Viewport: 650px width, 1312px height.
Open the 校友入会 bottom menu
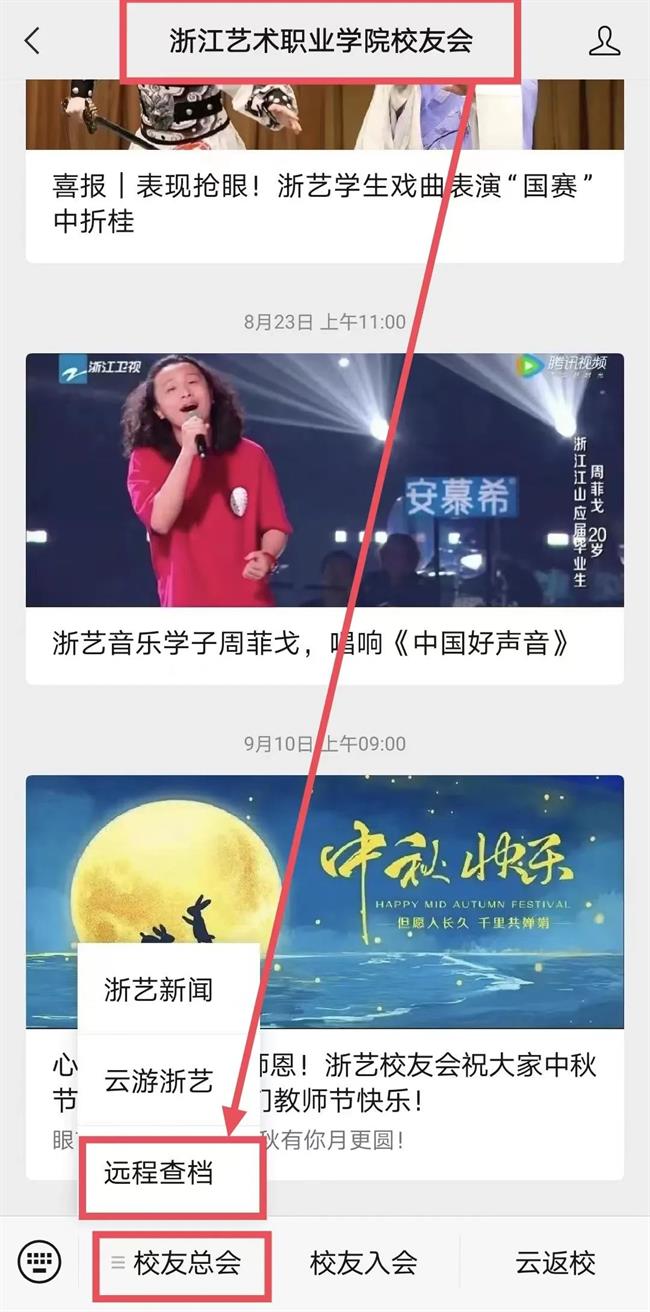(363, 1263)
